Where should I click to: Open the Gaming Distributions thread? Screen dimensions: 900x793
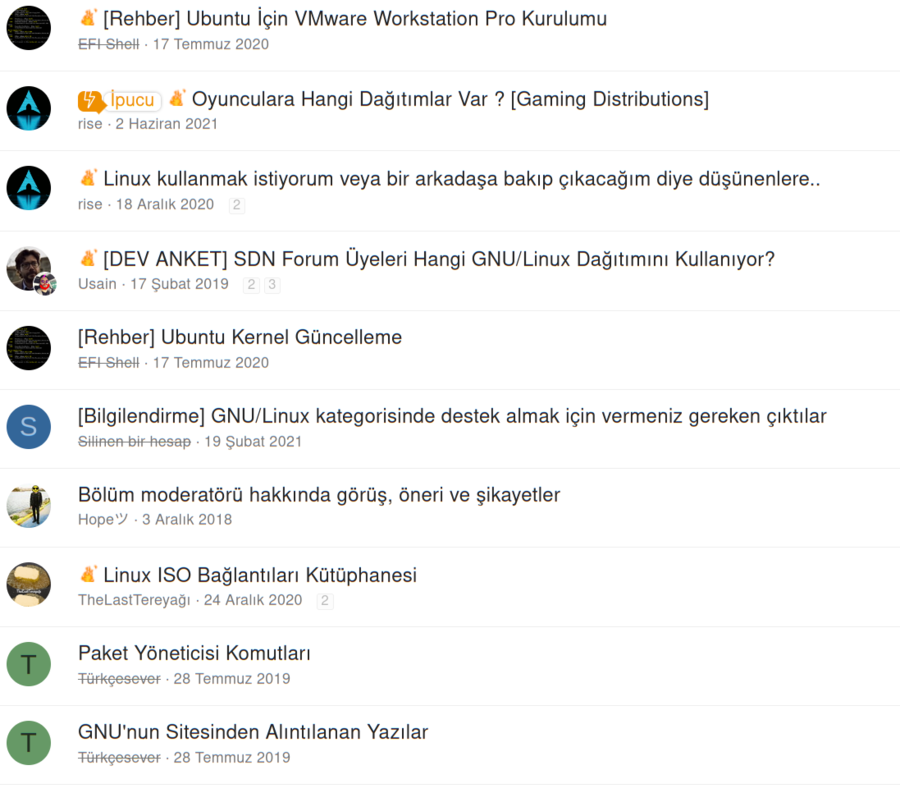coord(450,99)
